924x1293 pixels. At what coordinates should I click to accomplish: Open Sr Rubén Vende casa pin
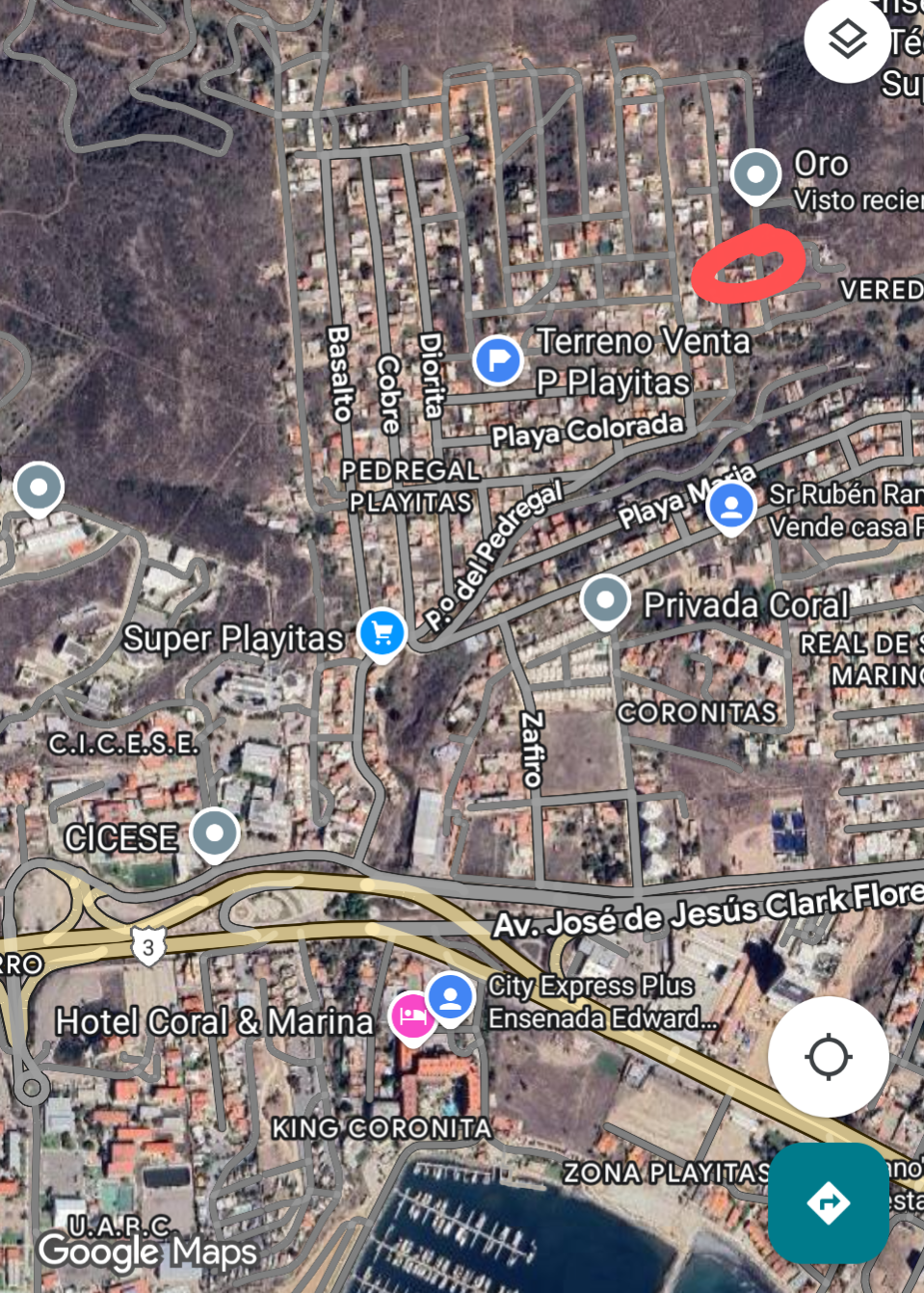pos(731,505)
